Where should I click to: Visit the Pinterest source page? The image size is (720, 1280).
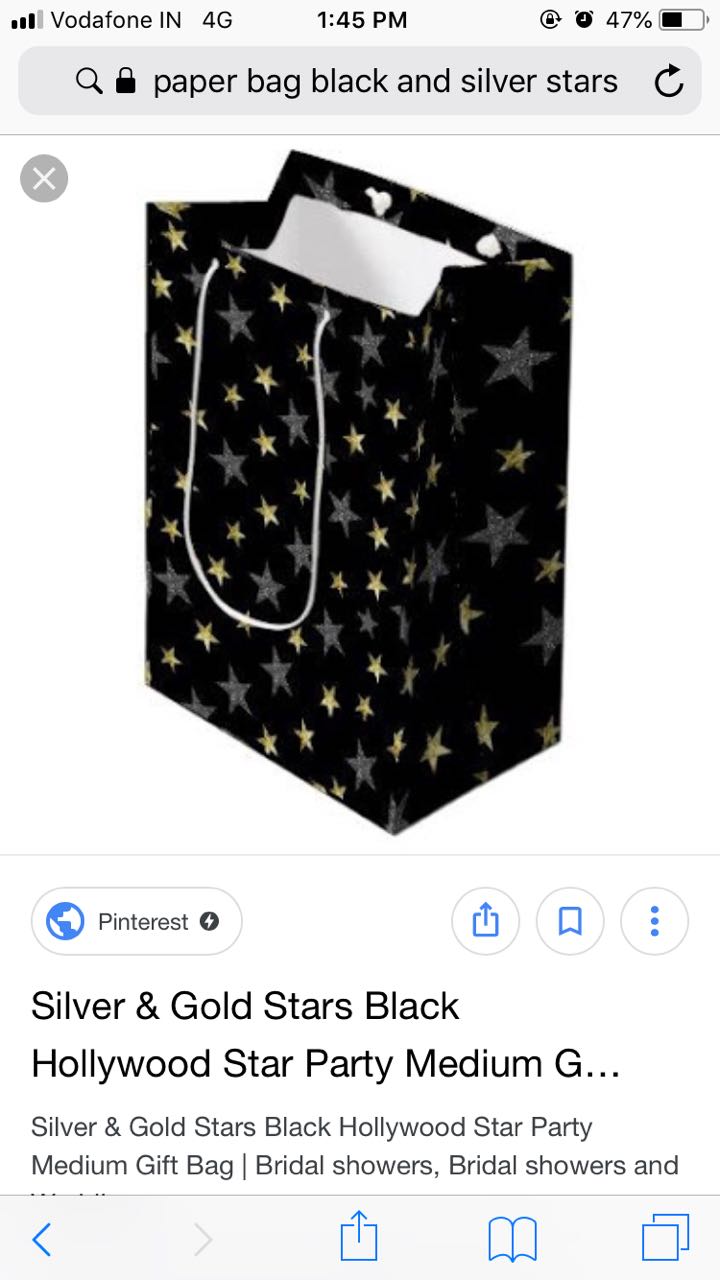137,921
